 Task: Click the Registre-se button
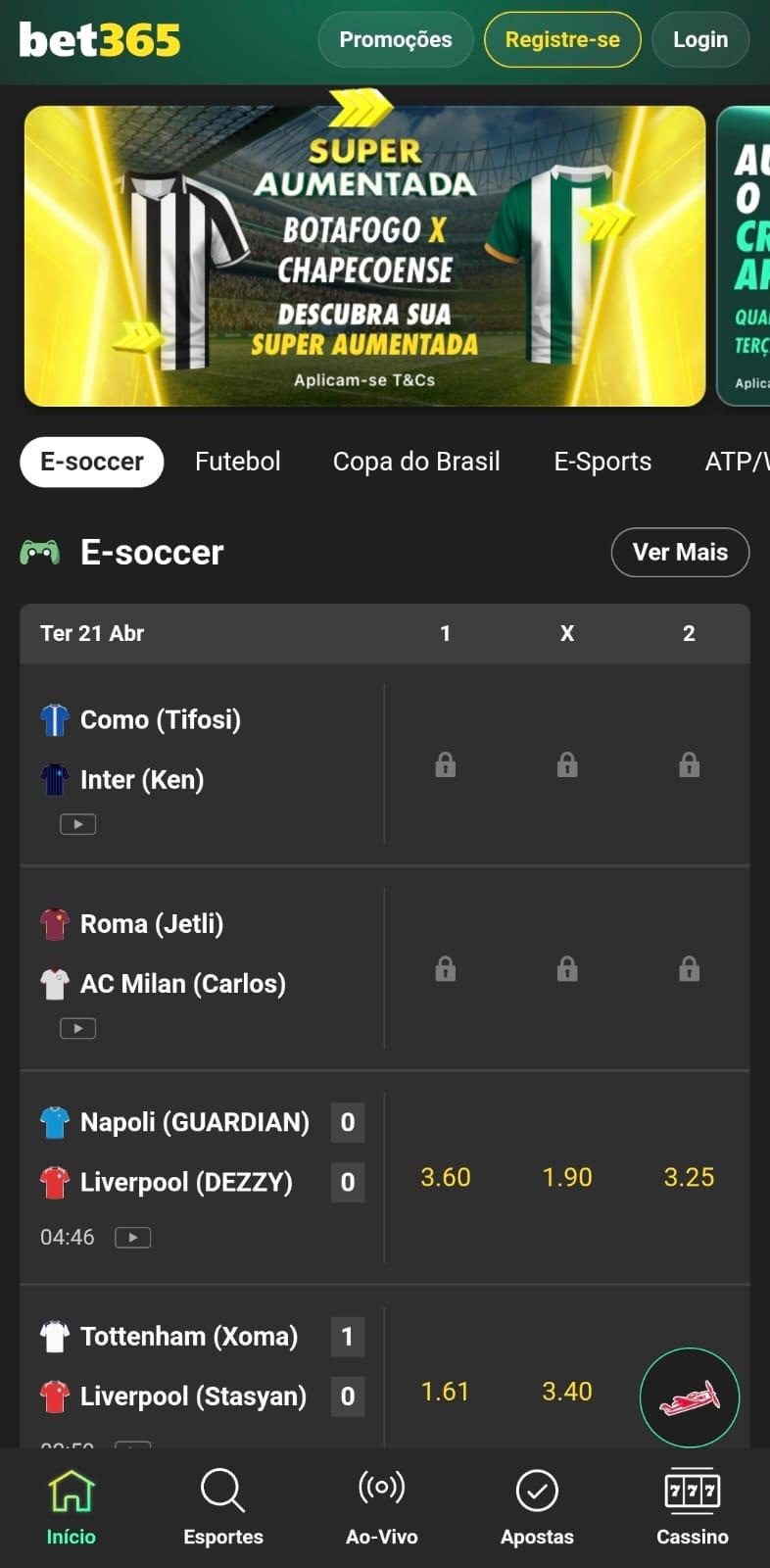[x=561, y=39]
